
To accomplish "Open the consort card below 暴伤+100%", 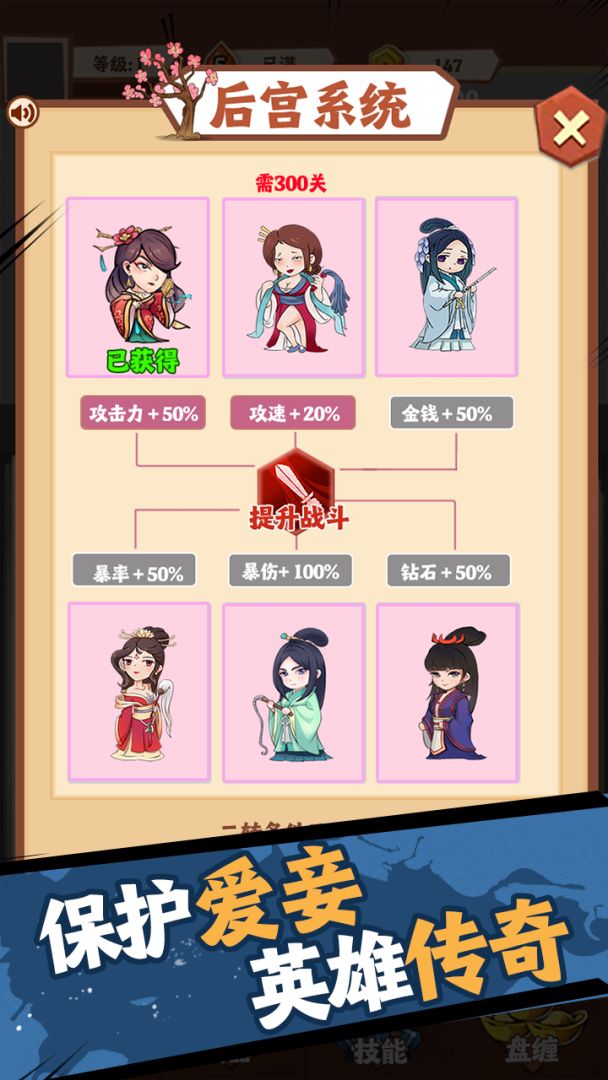I will (294, 692).
